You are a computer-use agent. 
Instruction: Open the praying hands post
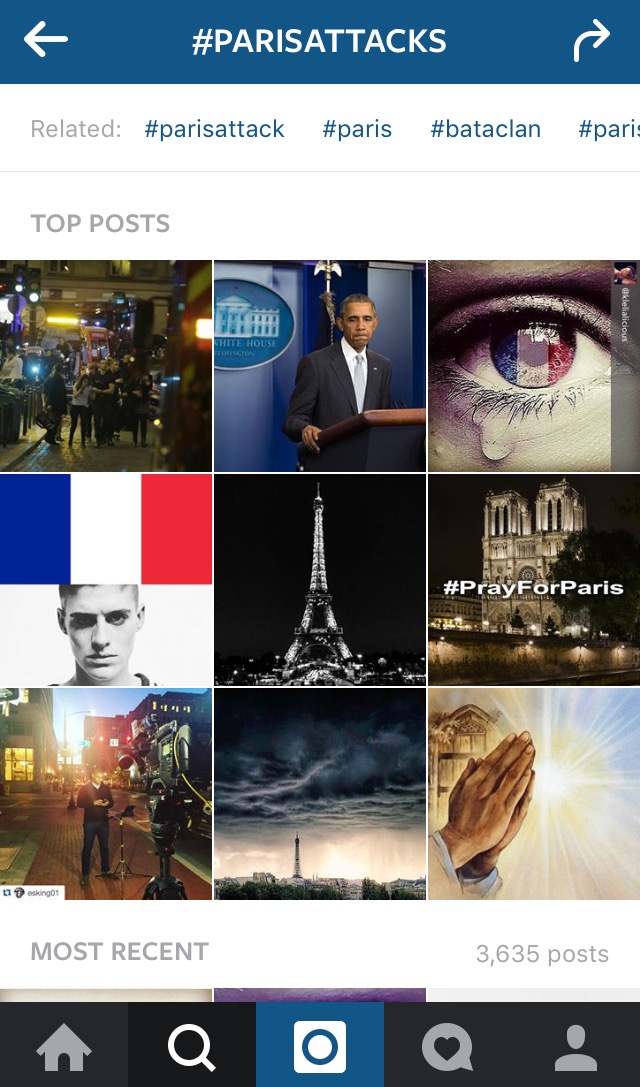pos(534,794)
